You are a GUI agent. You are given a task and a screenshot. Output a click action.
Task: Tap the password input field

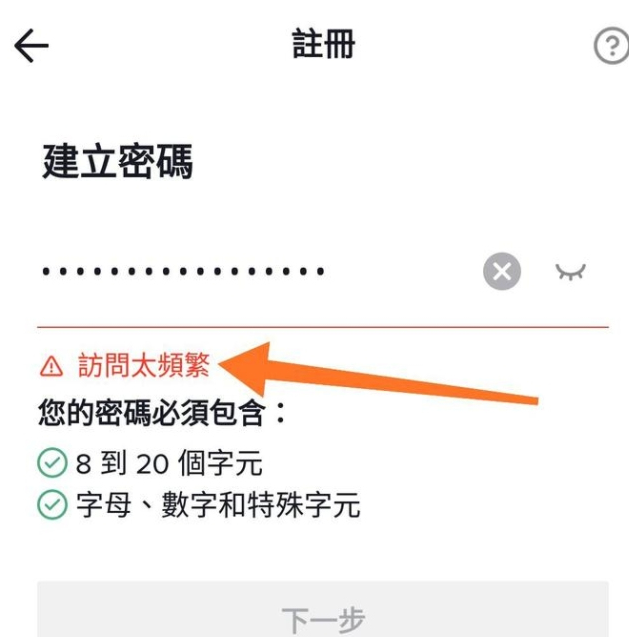click(x=240, y=272)
